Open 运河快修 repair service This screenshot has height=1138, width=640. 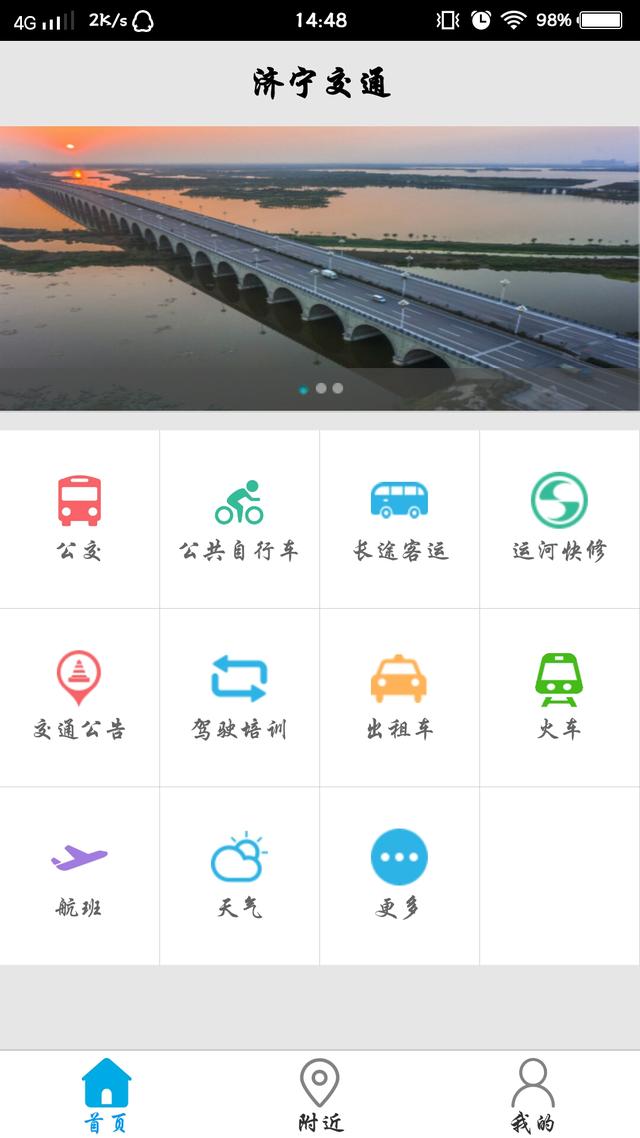click(x=559, y=518)
